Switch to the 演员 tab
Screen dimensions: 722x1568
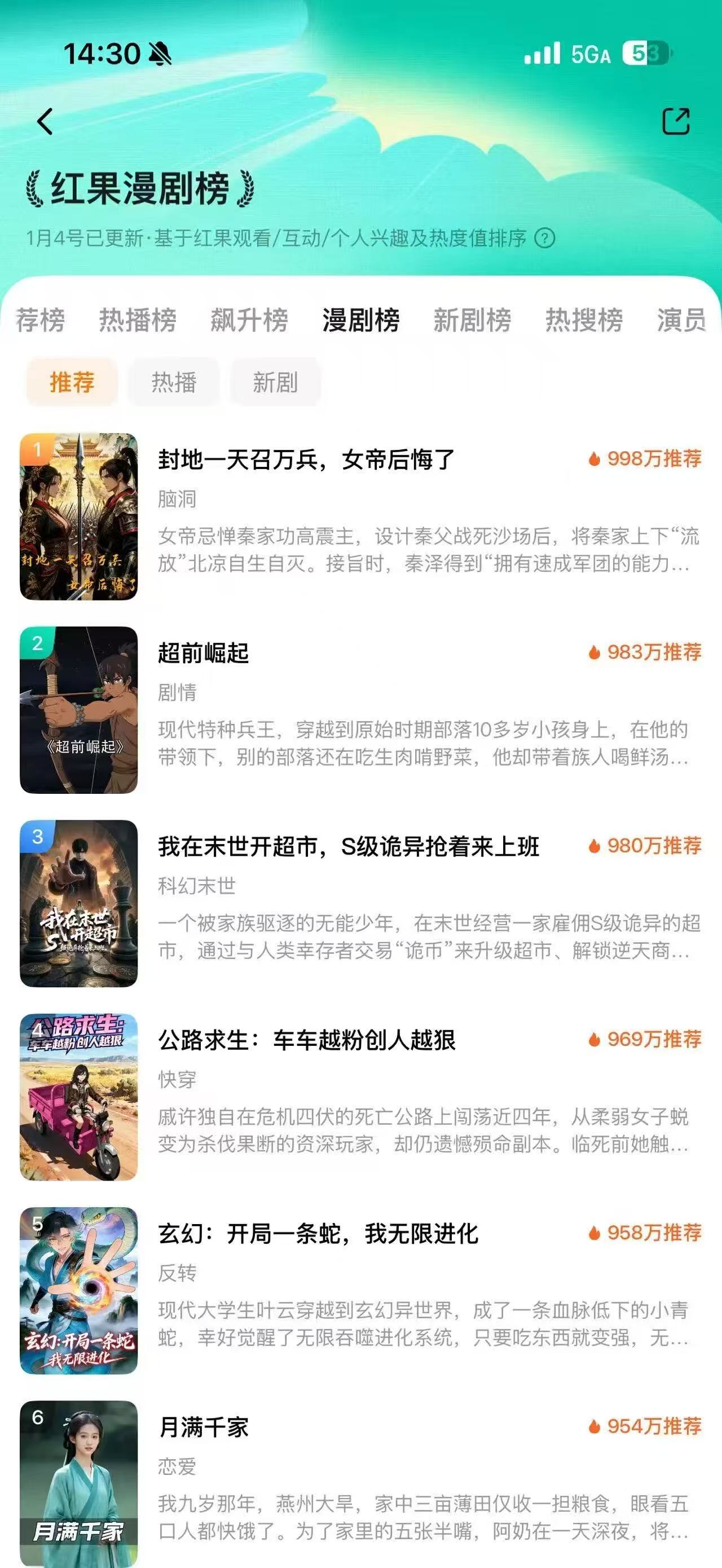click(681, 320)
